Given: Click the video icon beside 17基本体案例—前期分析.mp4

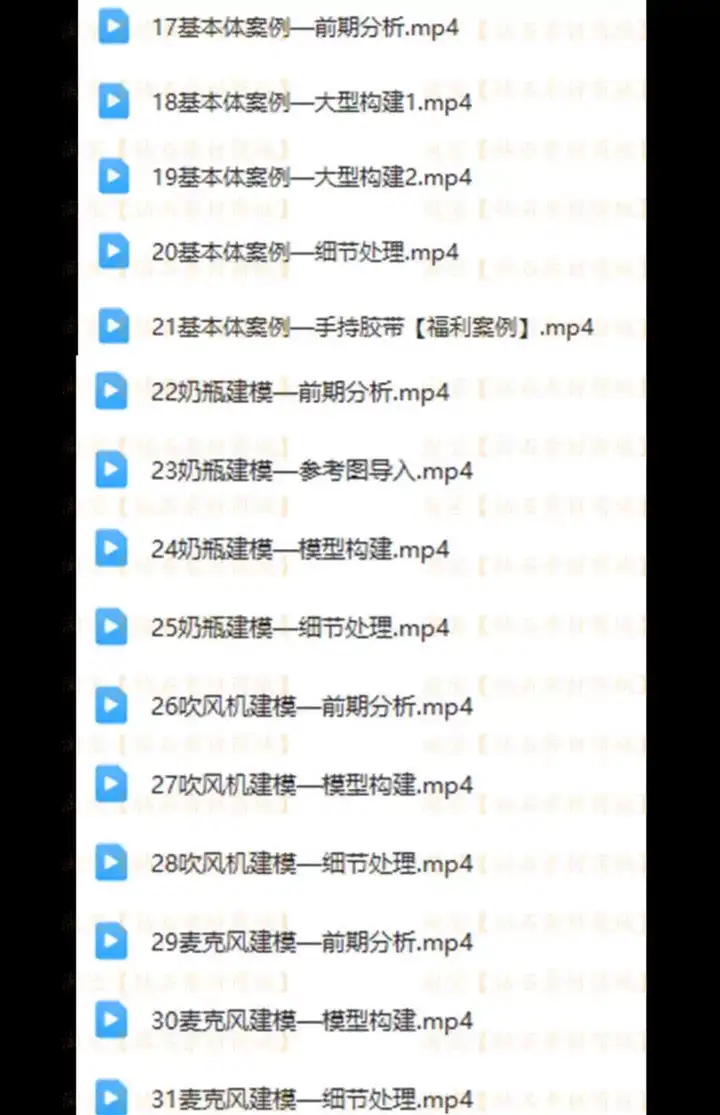Looking at the screenshot, I should [112, 26].
